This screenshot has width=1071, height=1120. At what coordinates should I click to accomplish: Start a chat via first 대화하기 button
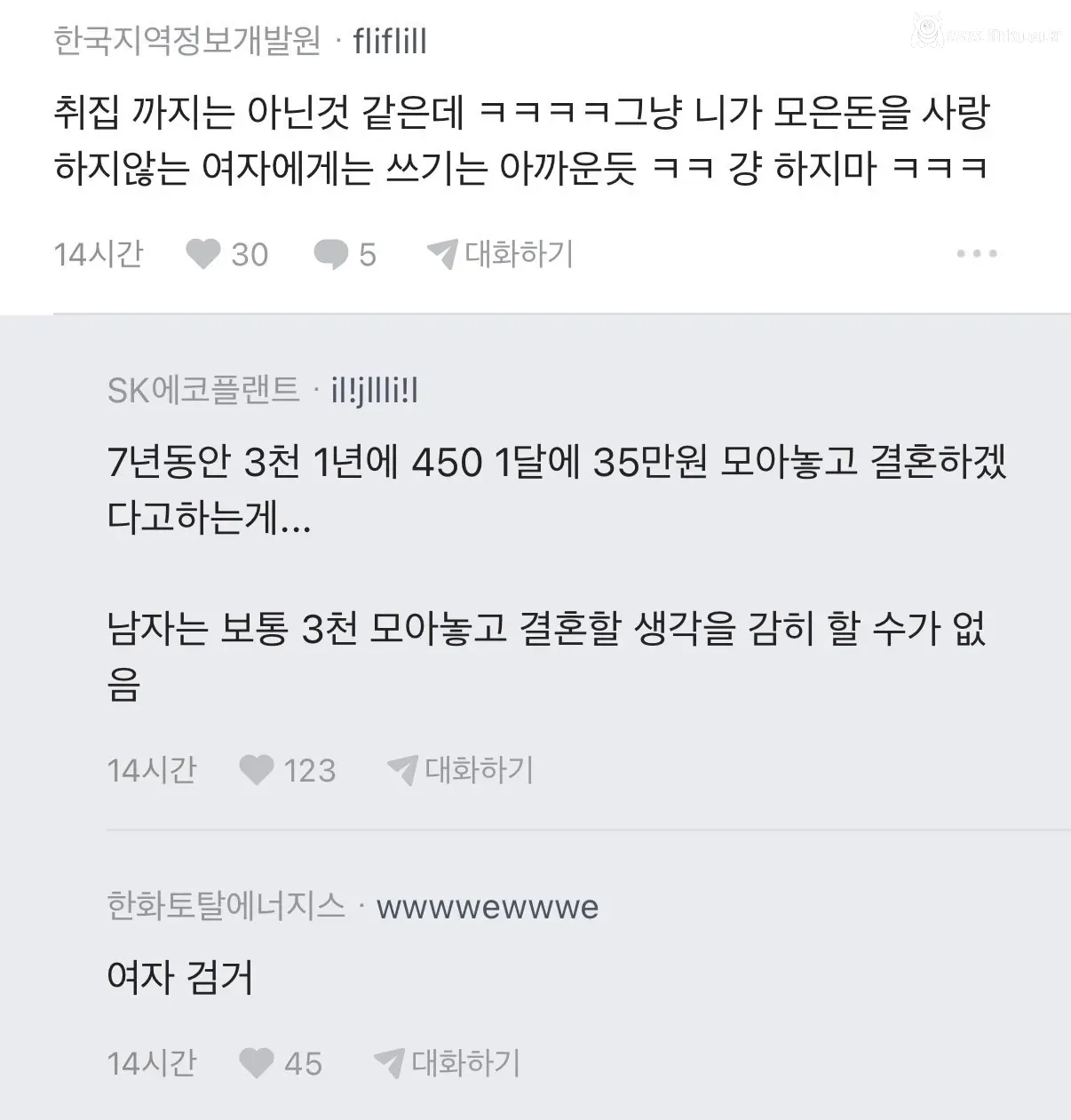pos(518,253)
